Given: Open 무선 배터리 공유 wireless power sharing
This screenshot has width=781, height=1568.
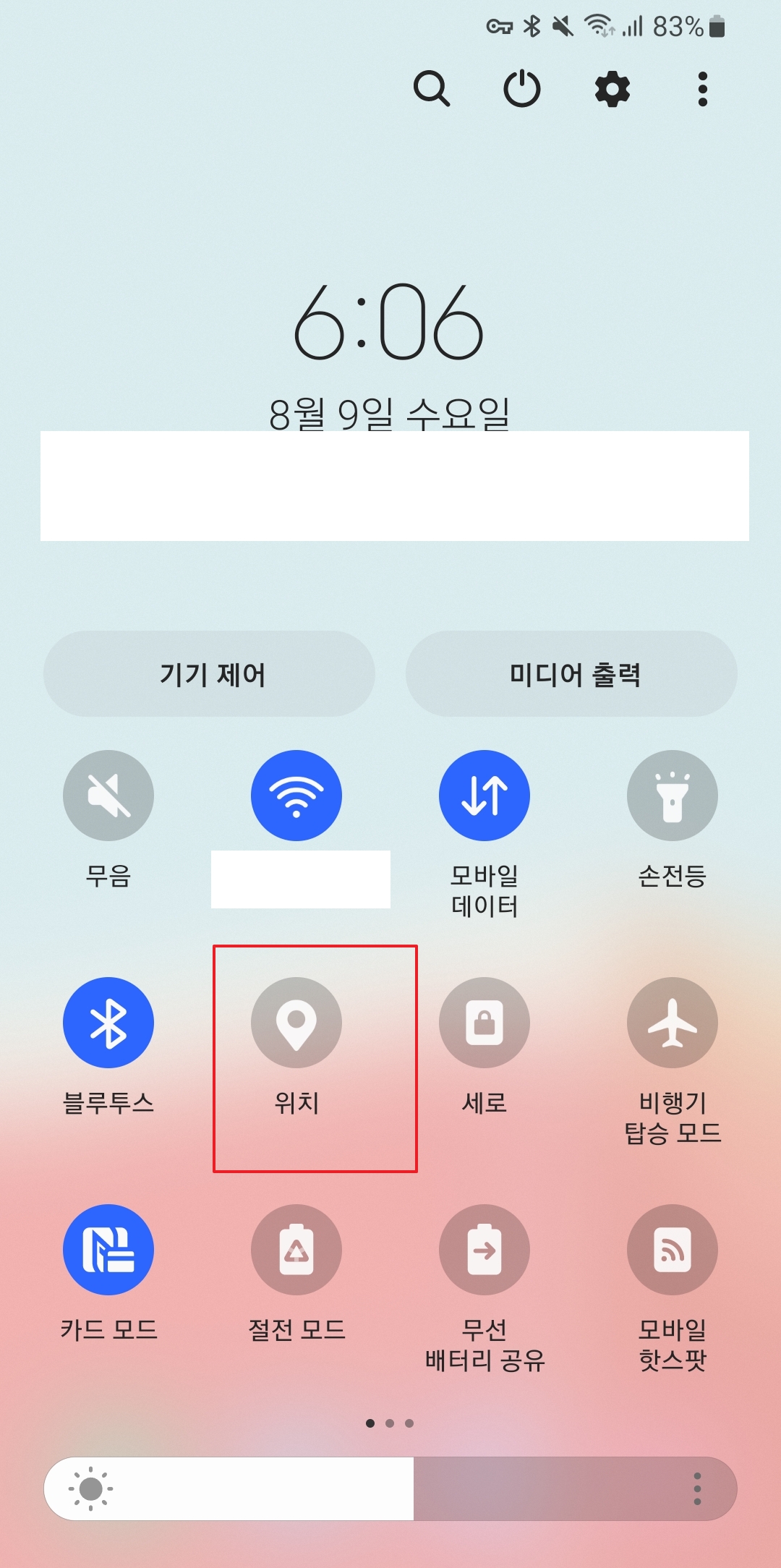Looking at the screenshot, I should pyautogui.click(x=485, y=1249).
